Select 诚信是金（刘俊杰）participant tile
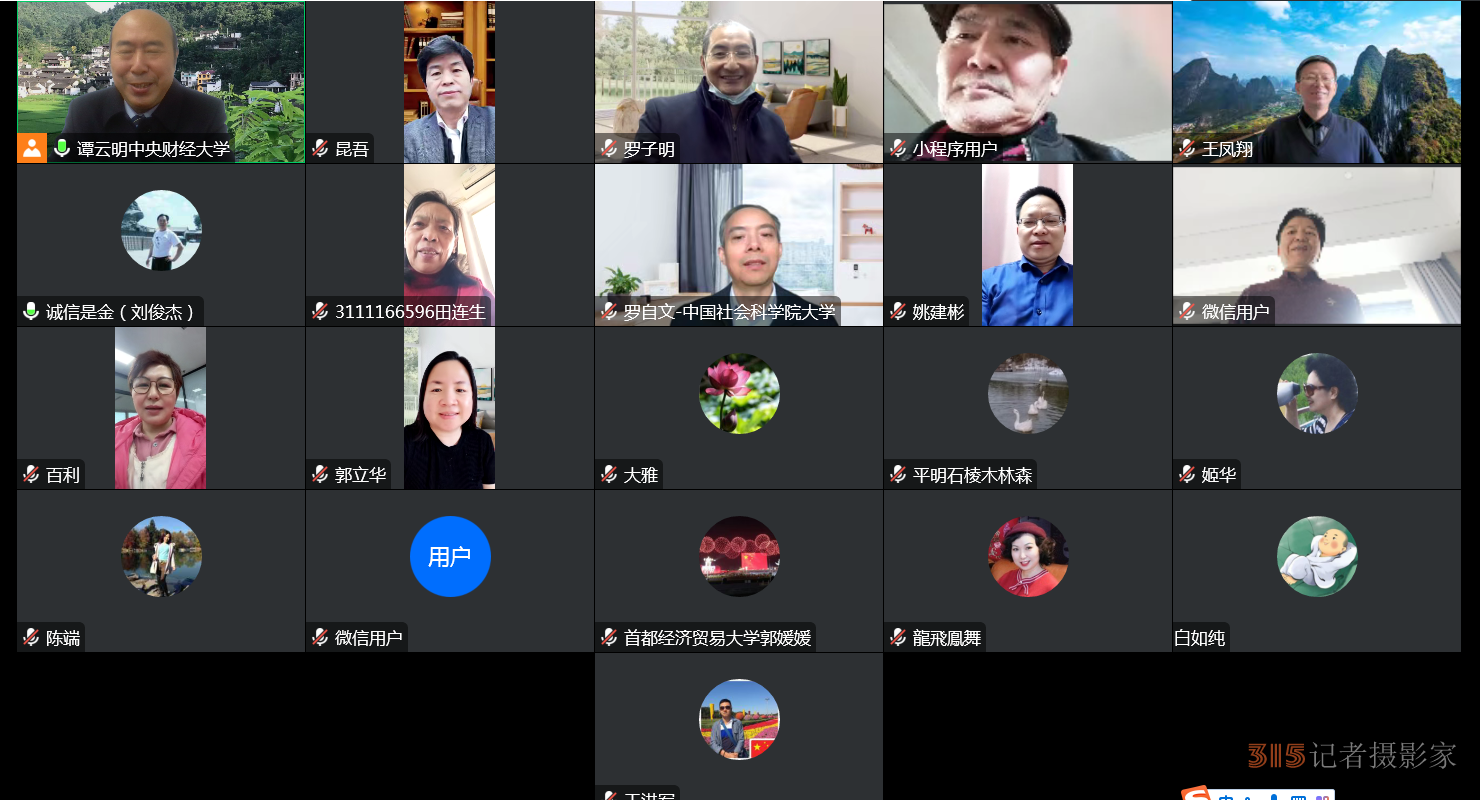This screenshot has height=800, width=1480. coord(161,245)
